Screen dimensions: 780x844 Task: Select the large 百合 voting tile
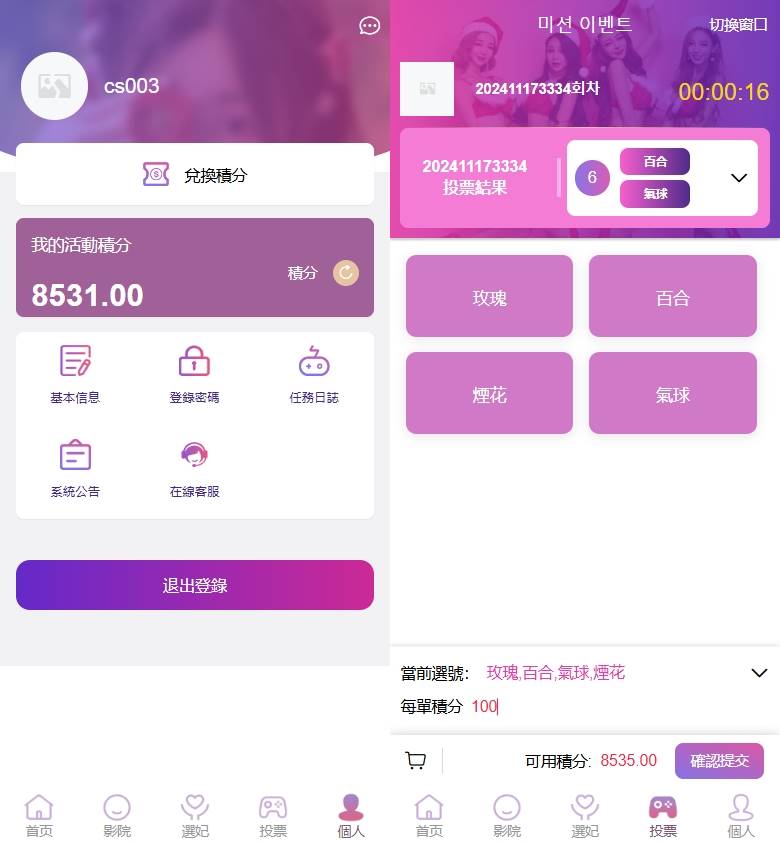click(672, 296)
